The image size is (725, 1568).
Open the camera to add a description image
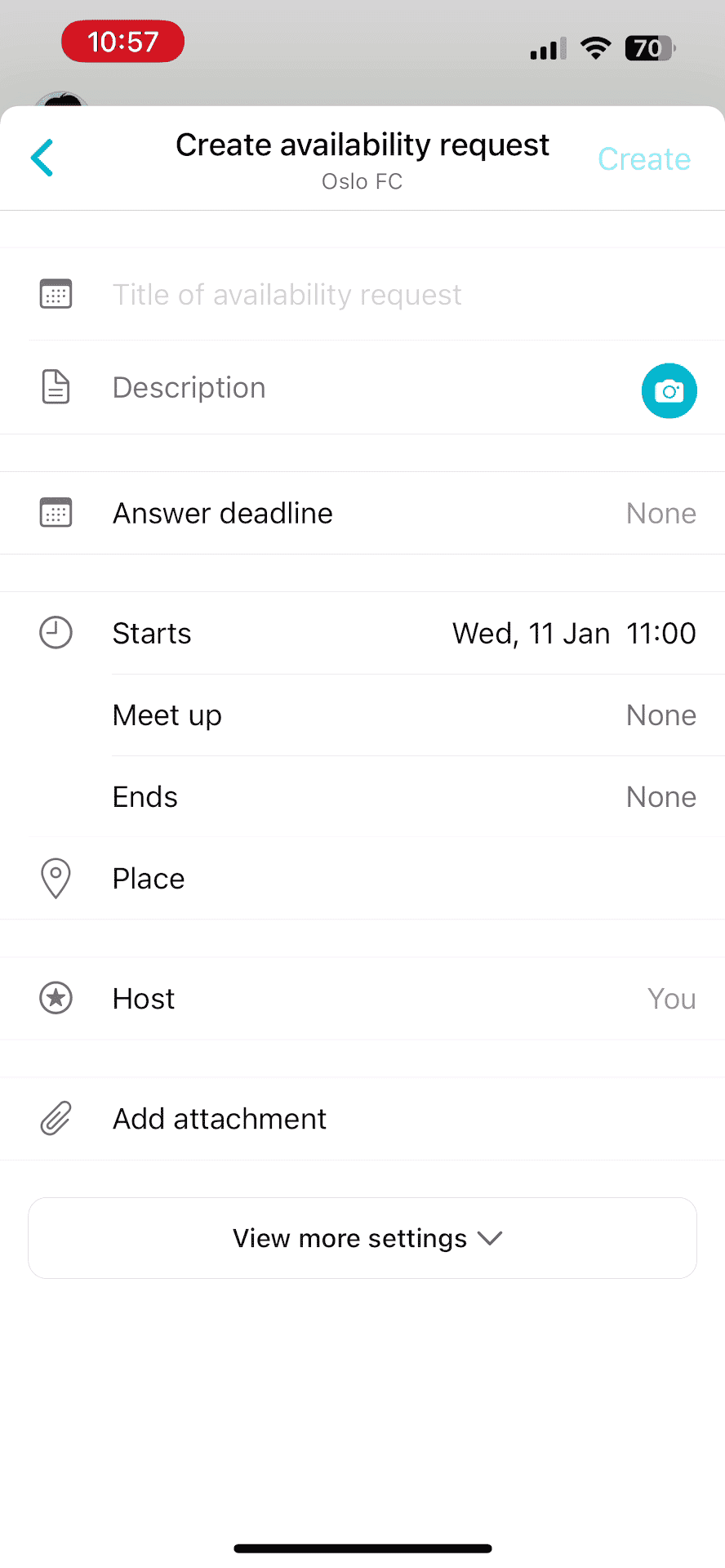[669, 391]
